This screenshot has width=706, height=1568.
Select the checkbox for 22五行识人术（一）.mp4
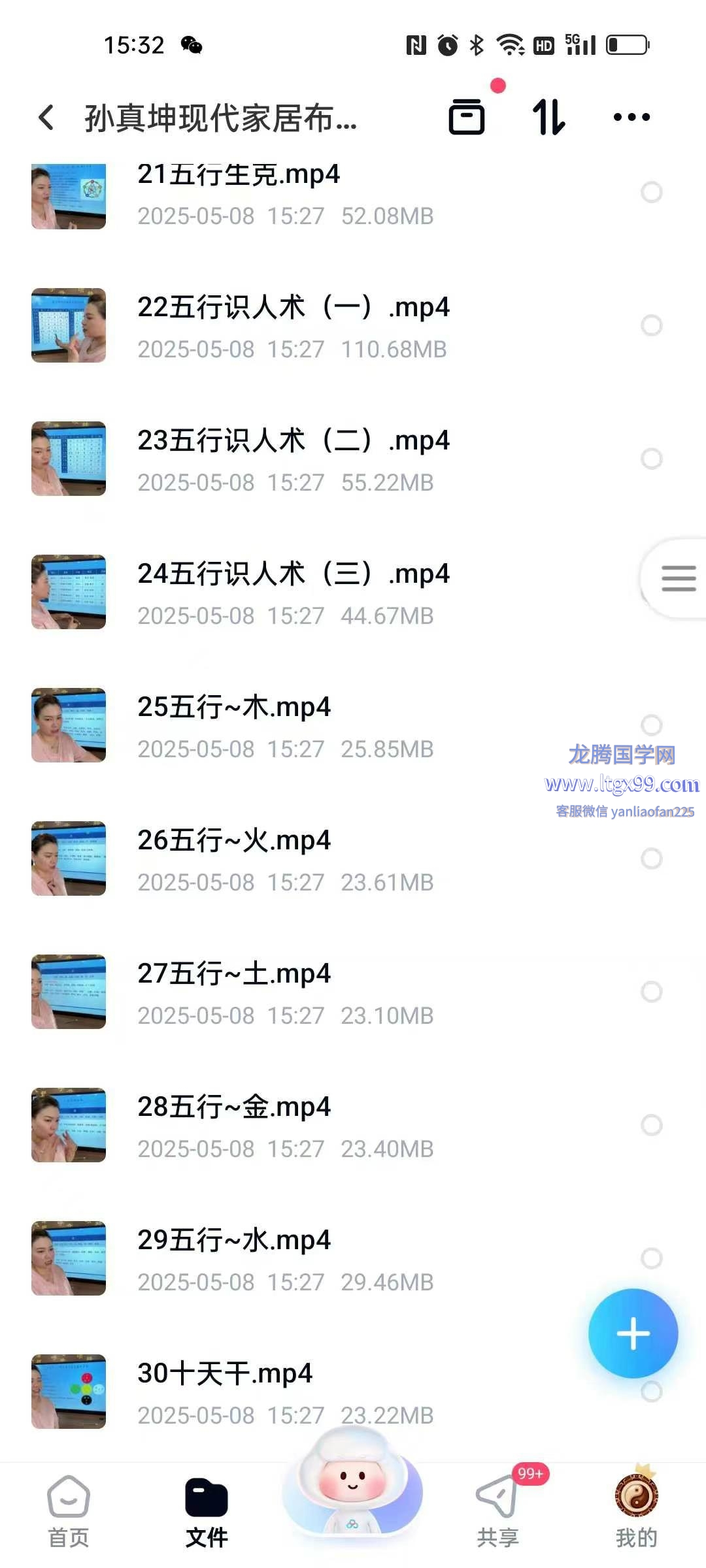[651, 325]
